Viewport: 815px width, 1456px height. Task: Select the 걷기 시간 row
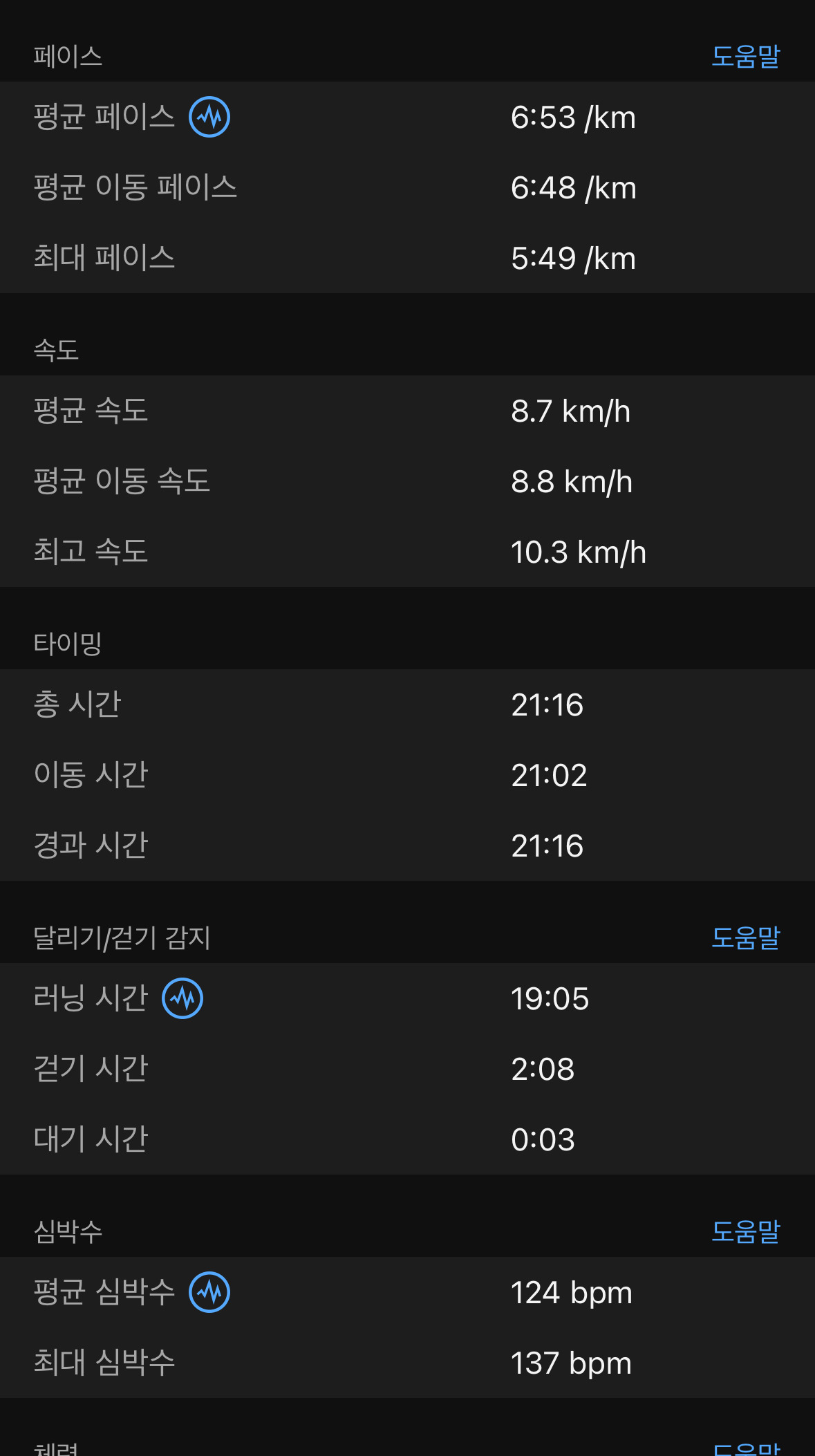(x=408, y=1068)
